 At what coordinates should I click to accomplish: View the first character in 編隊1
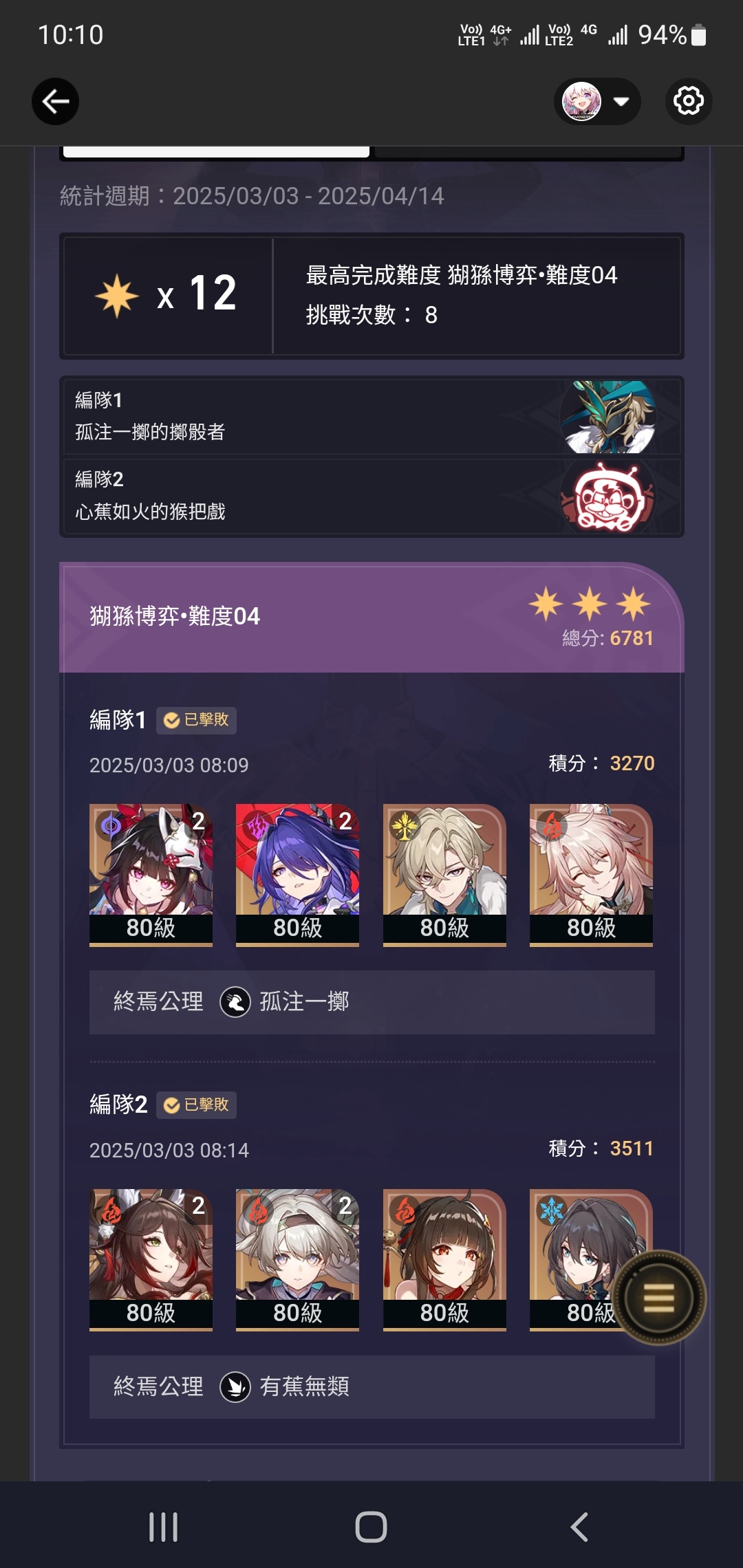151,873
